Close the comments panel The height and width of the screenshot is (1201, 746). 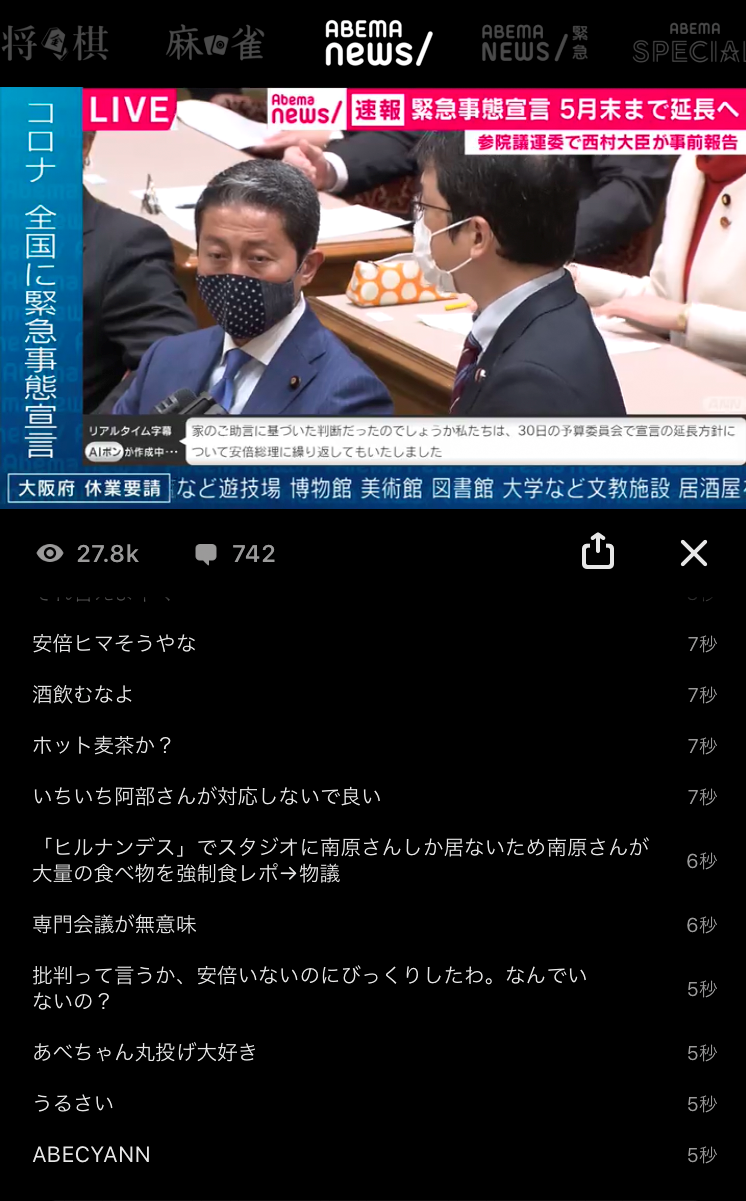click(x=693, y=553)
